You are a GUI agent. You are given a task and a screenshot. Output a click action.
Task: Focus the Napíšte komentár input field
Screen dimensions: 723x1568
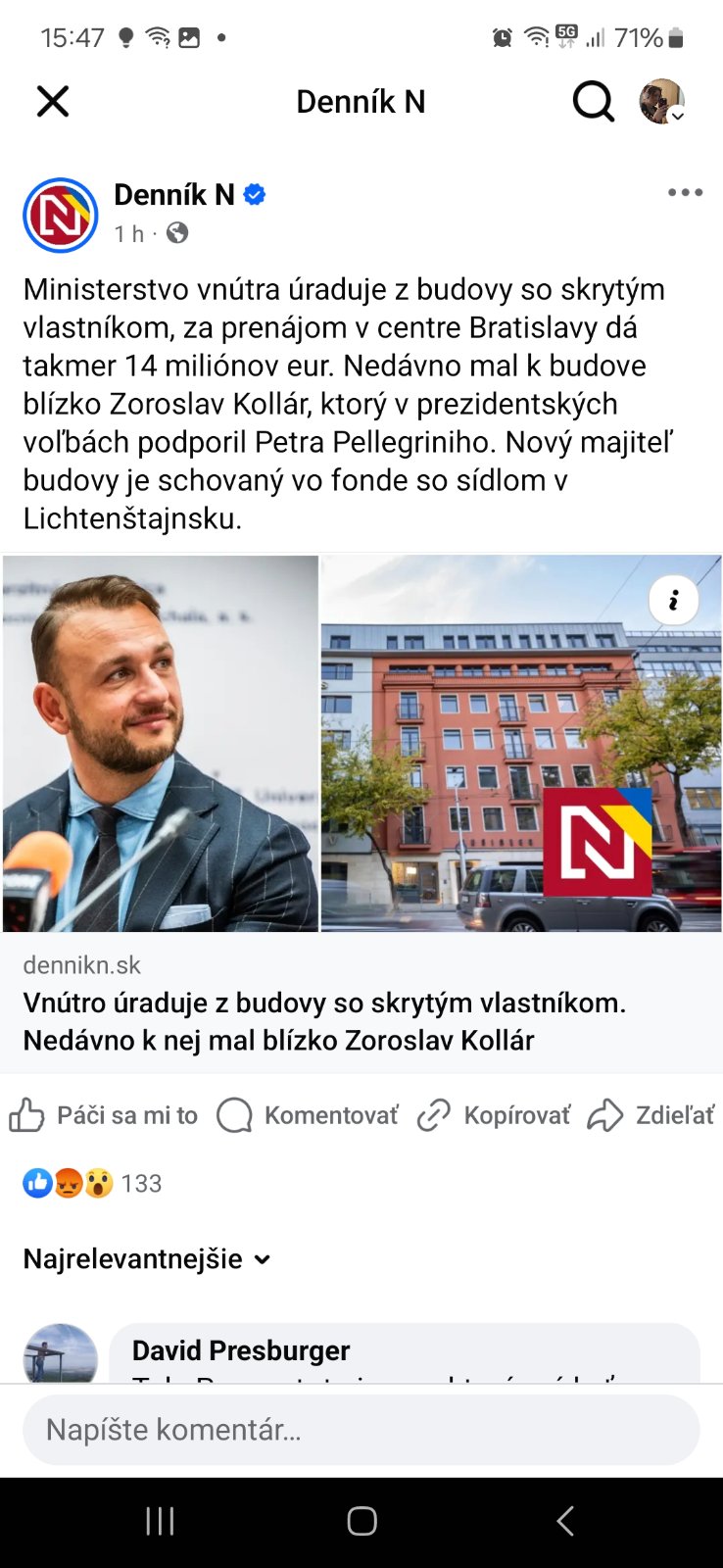[x=361, y=1430]
